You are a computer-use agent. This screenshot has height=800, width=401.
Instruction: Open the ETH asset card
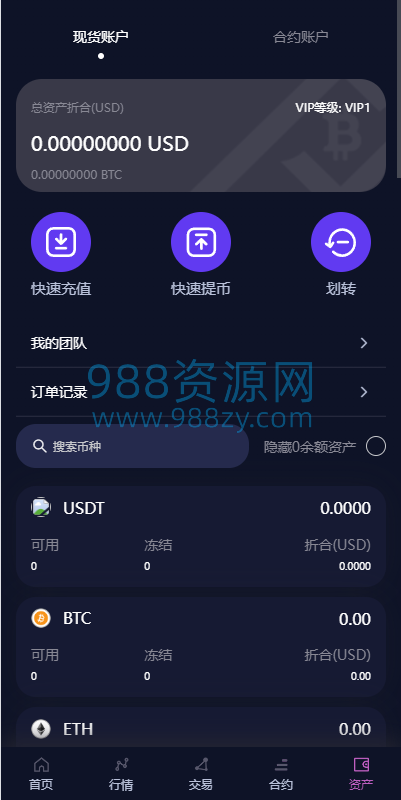(200, 728)
